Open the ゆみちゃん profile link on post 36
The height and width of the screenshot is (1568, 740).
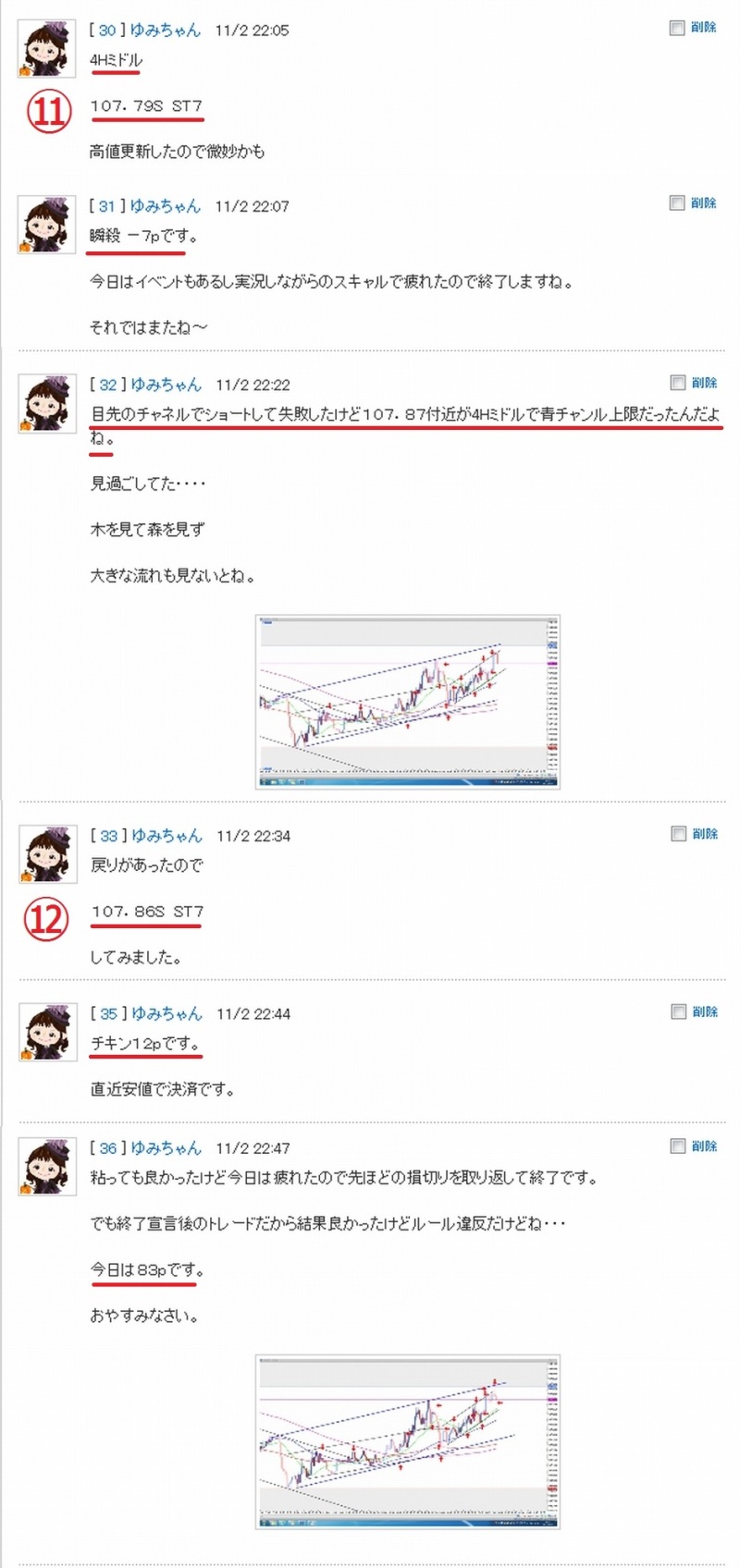pyautogui.click(x=166, y=1148)
